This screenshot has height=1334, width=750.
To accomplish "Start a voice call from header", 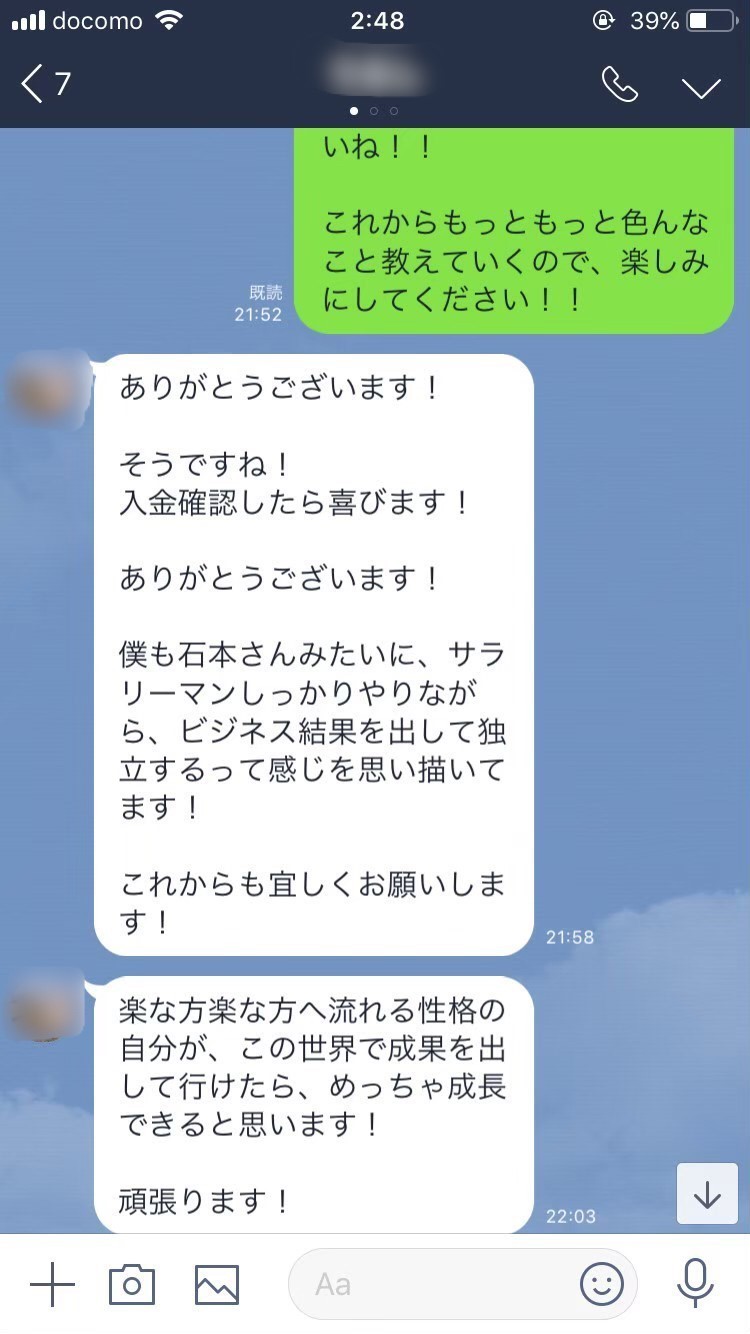I will pos(619,85).
